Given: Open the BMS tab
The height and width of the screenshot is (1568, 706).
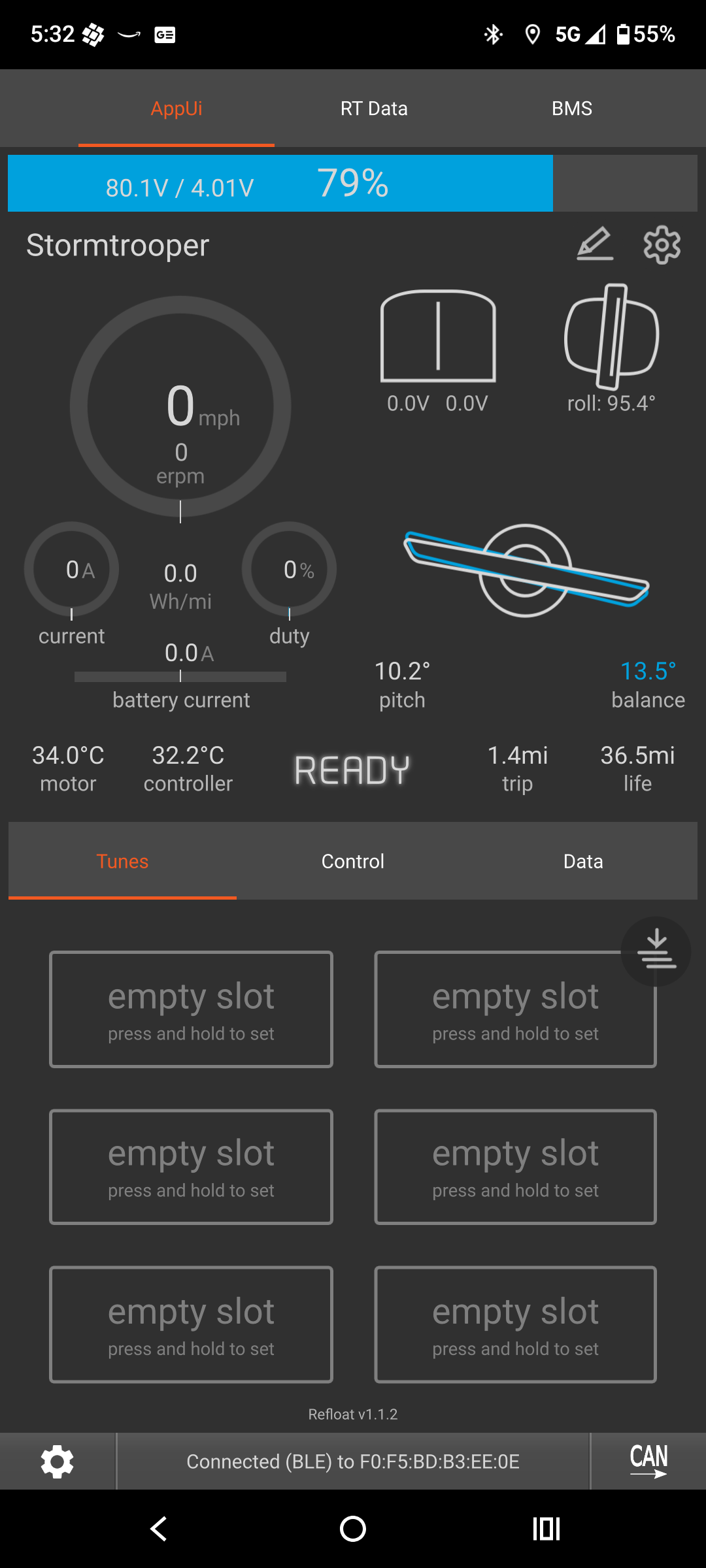Looking at the screenshot, I should 571,108.
